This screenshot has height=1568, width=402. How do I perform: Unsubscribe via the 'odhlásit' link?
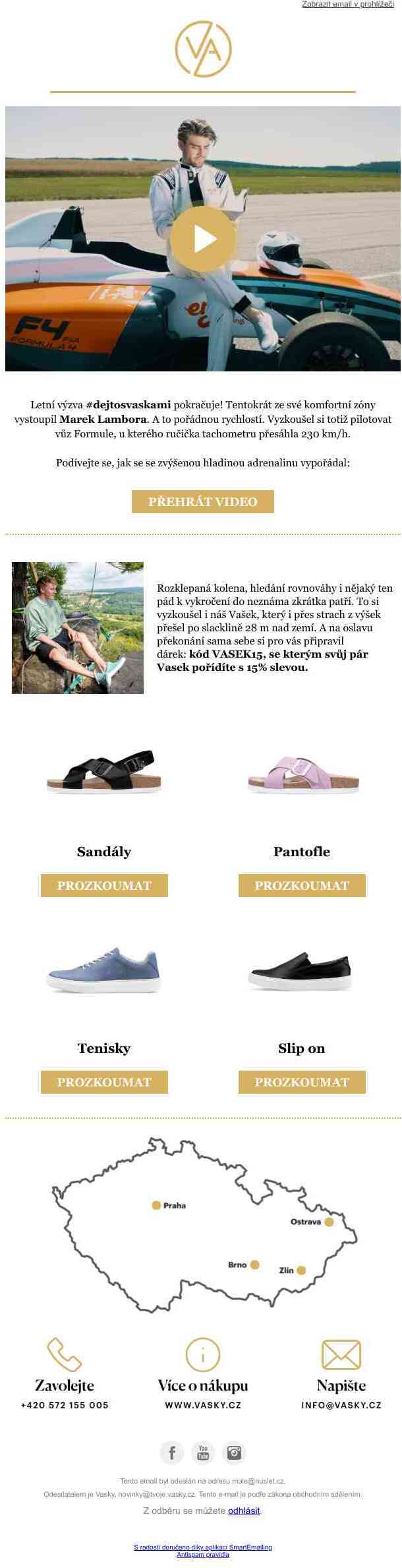pos(244,1510)
